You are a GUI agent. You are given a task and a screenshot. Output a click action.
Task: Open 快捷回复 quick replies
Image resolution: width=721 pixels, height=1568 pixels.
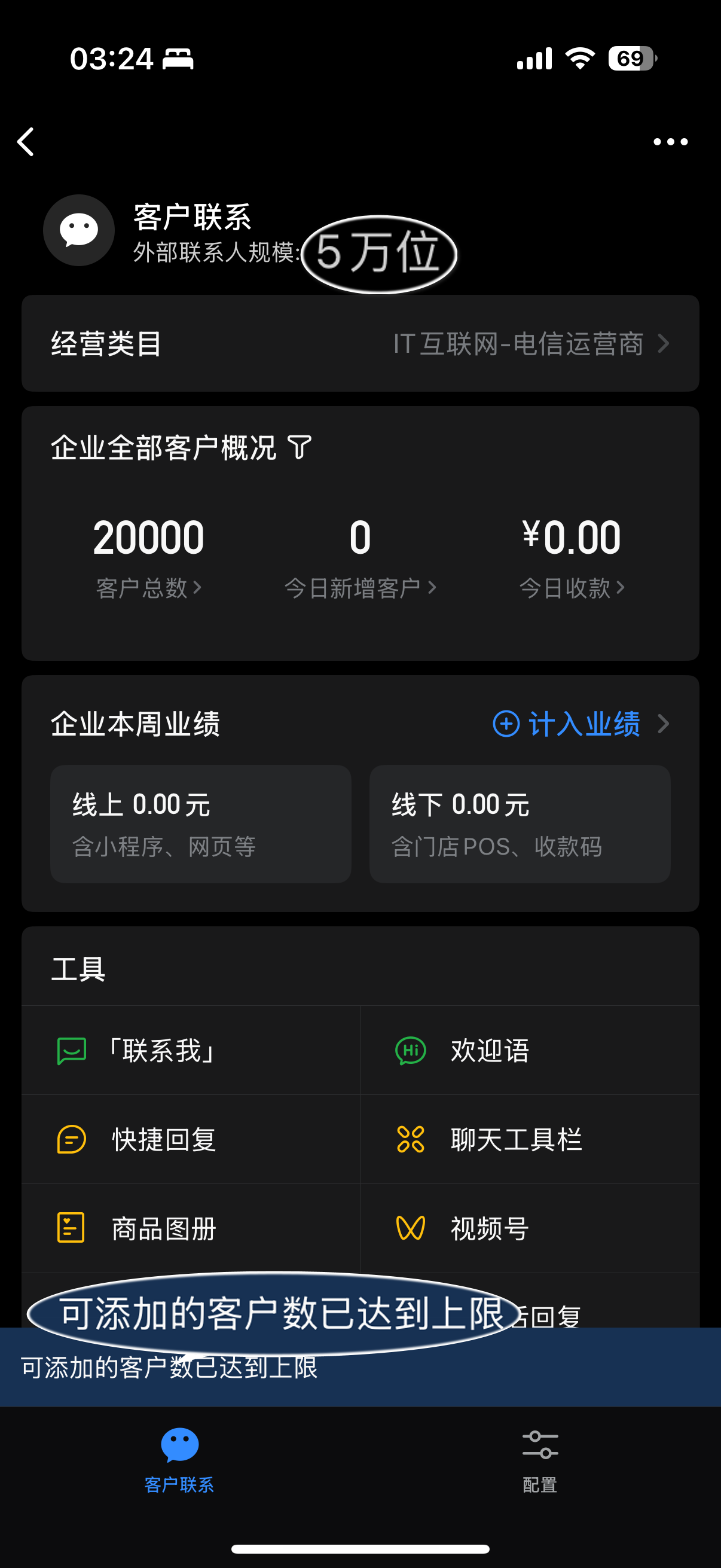(191, 1139)
